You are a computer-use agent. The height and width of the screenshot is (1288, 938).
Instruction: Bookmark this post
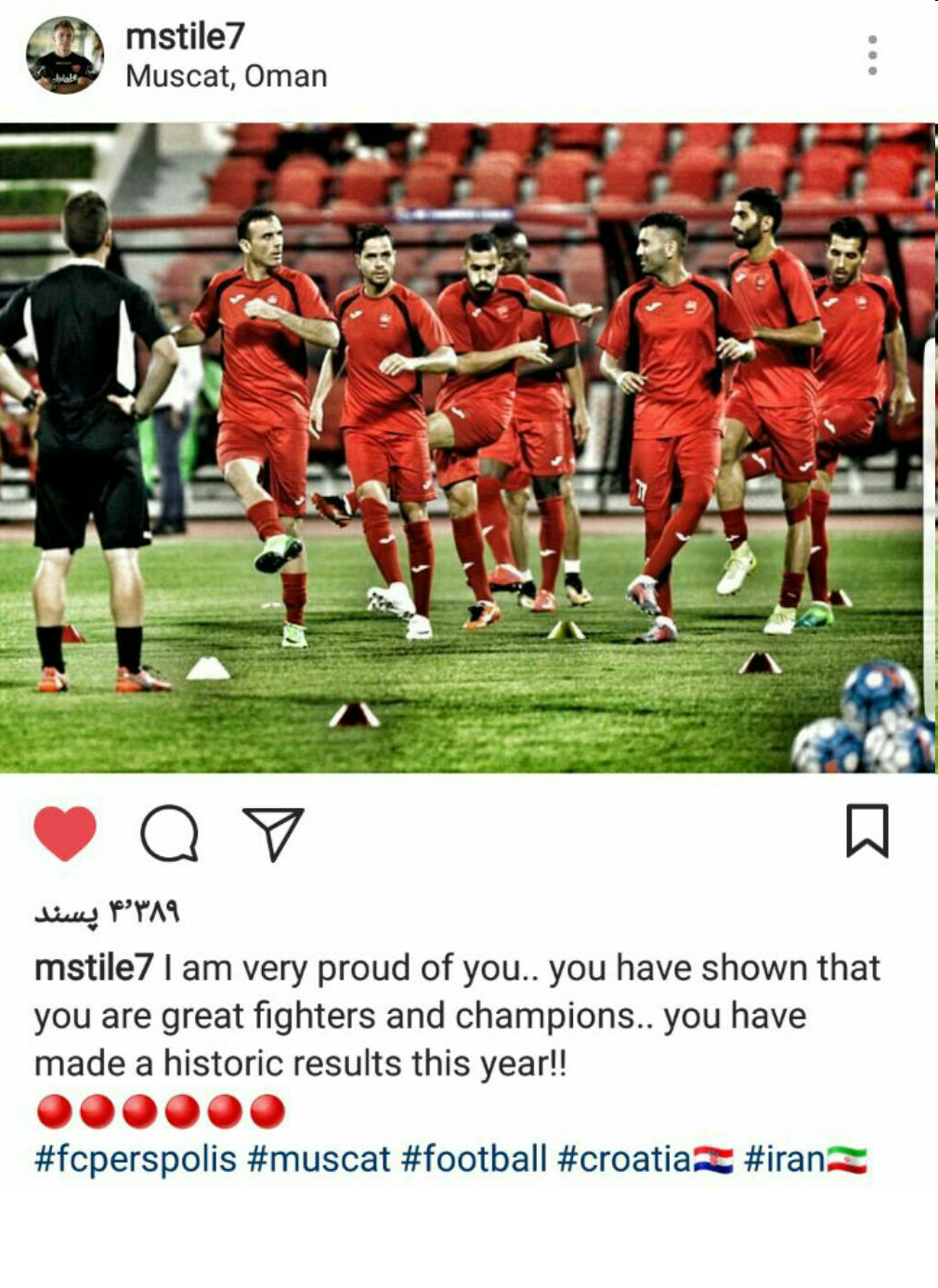(x=866, y=830)
